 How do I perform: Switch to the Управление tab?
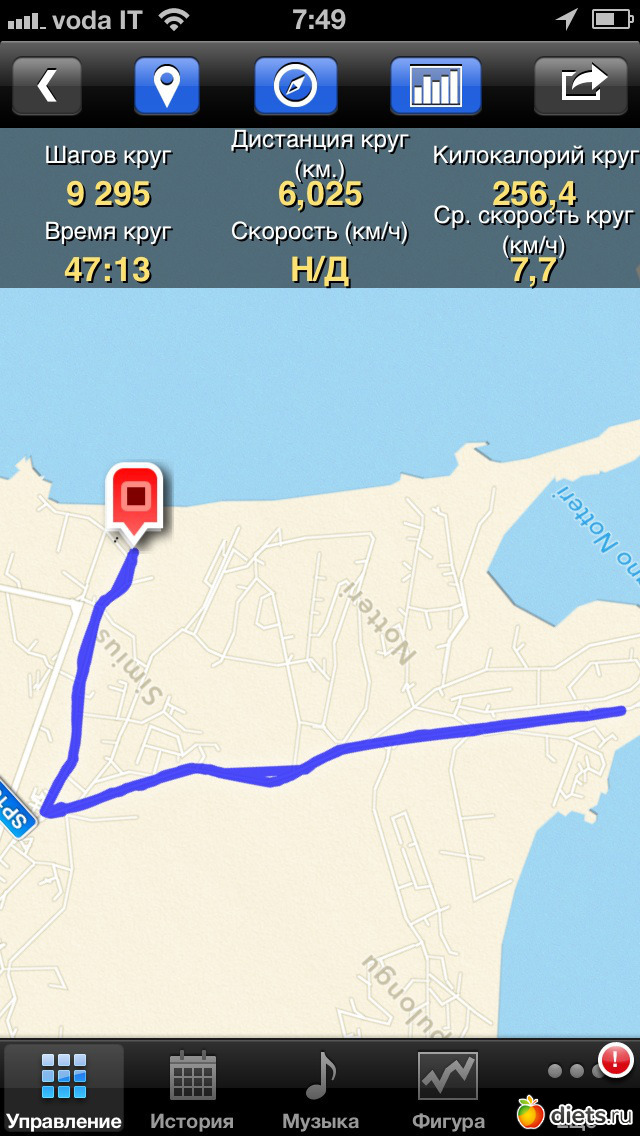64,1090
